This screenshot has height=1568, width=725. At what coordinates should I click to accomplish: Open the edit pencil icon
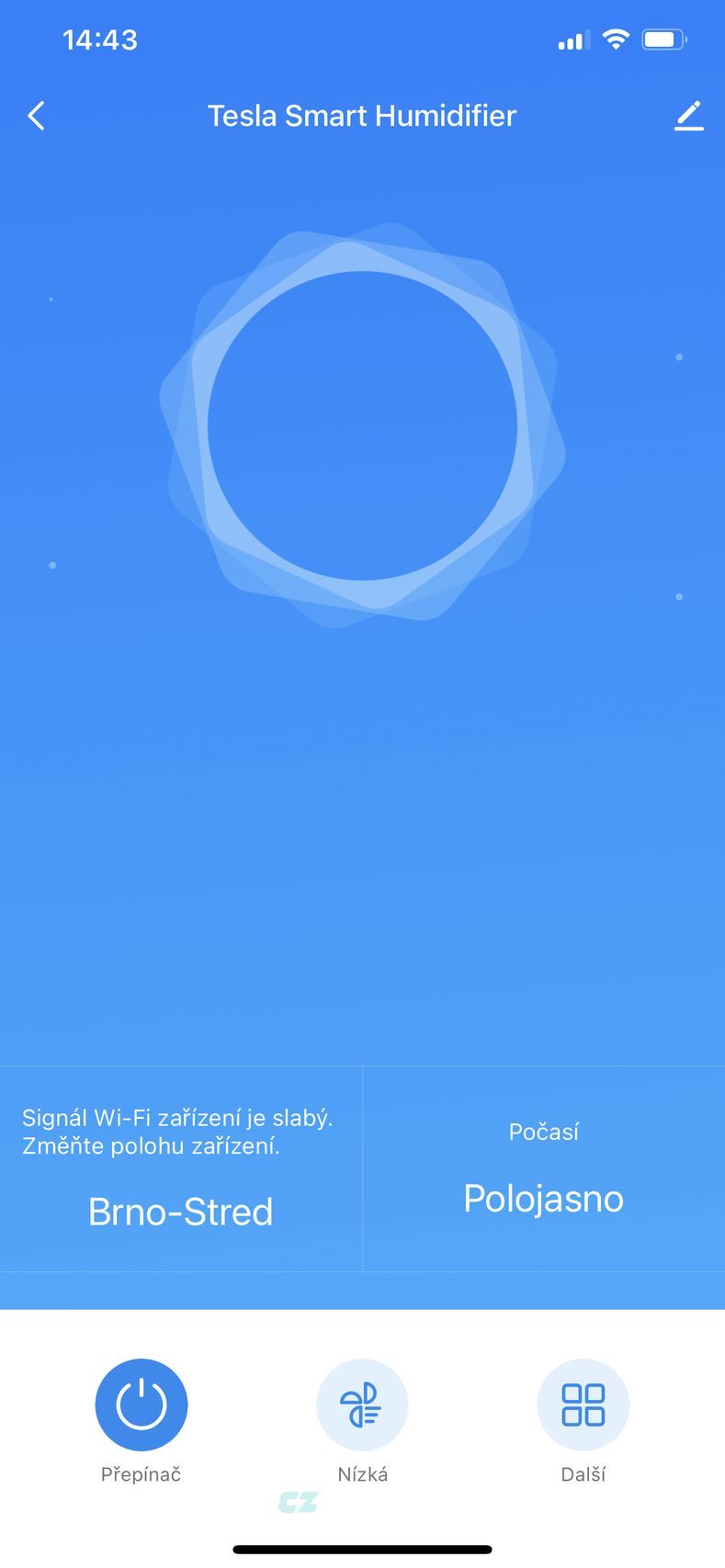pyautogui.click(x=689, y=116)
